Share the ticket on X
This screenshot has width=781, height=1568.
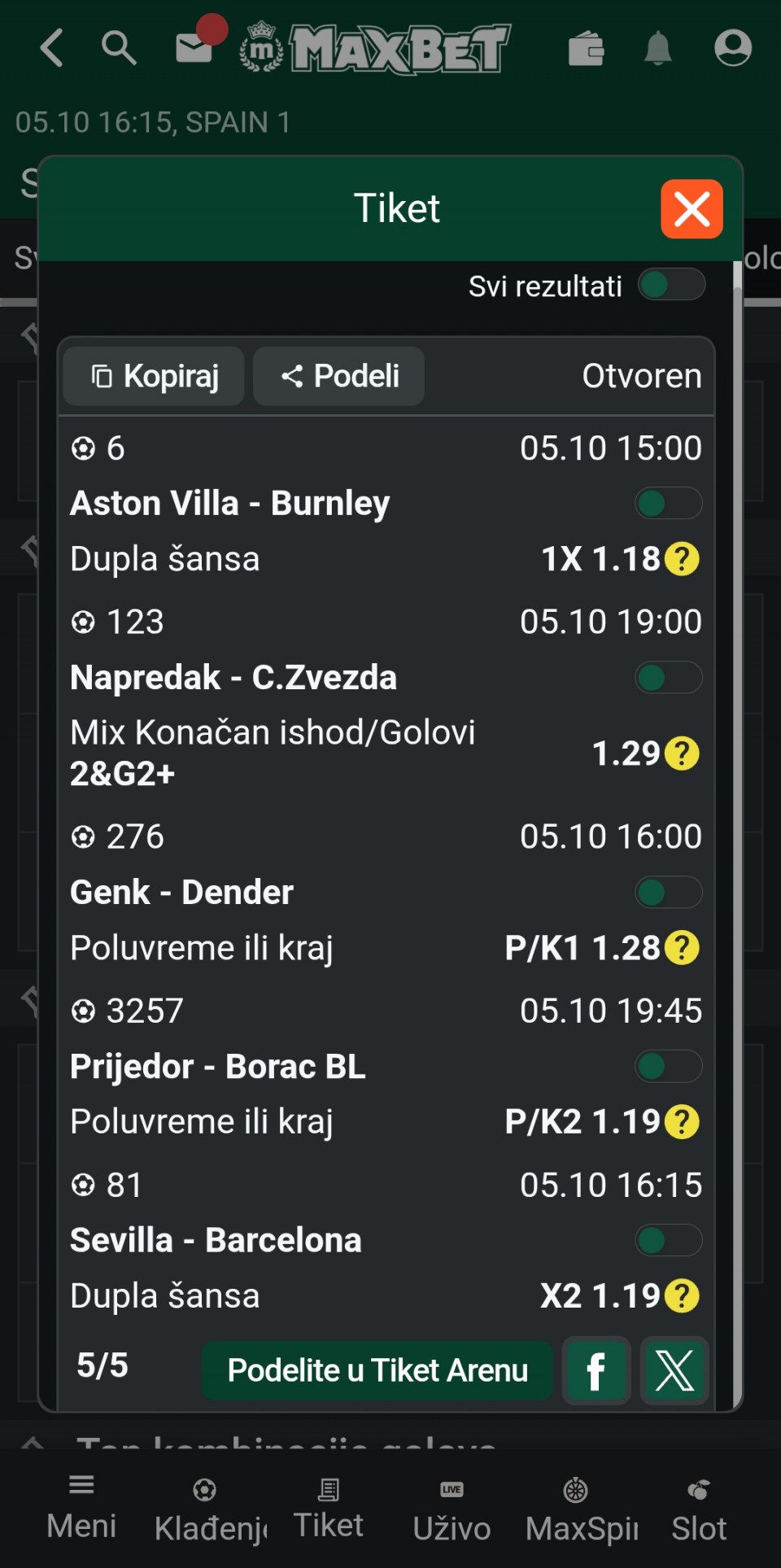[x=674, y=1370]
